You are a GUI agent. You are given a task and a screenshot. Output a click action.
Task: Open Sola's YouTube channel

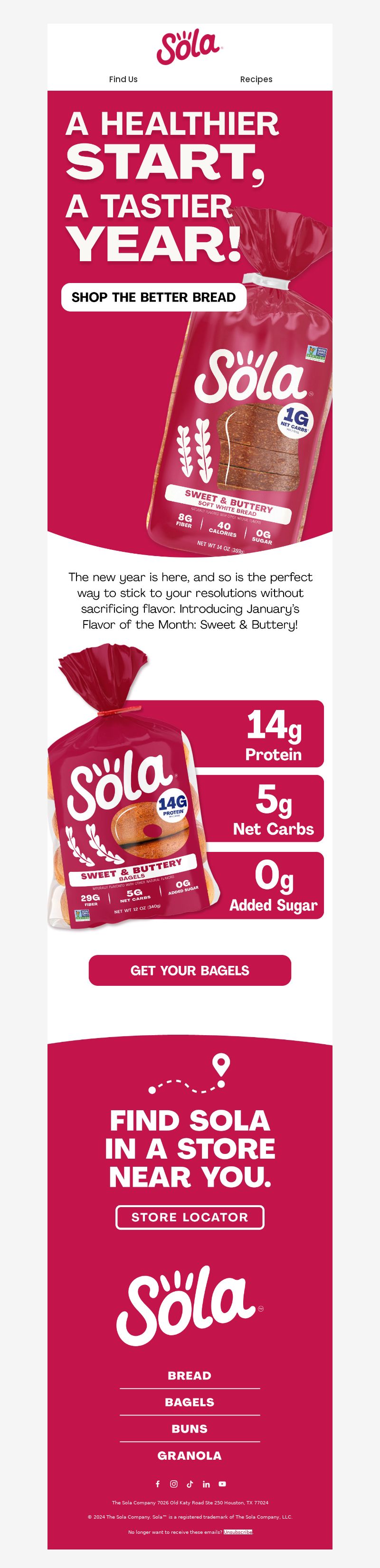pos(222,1484)
